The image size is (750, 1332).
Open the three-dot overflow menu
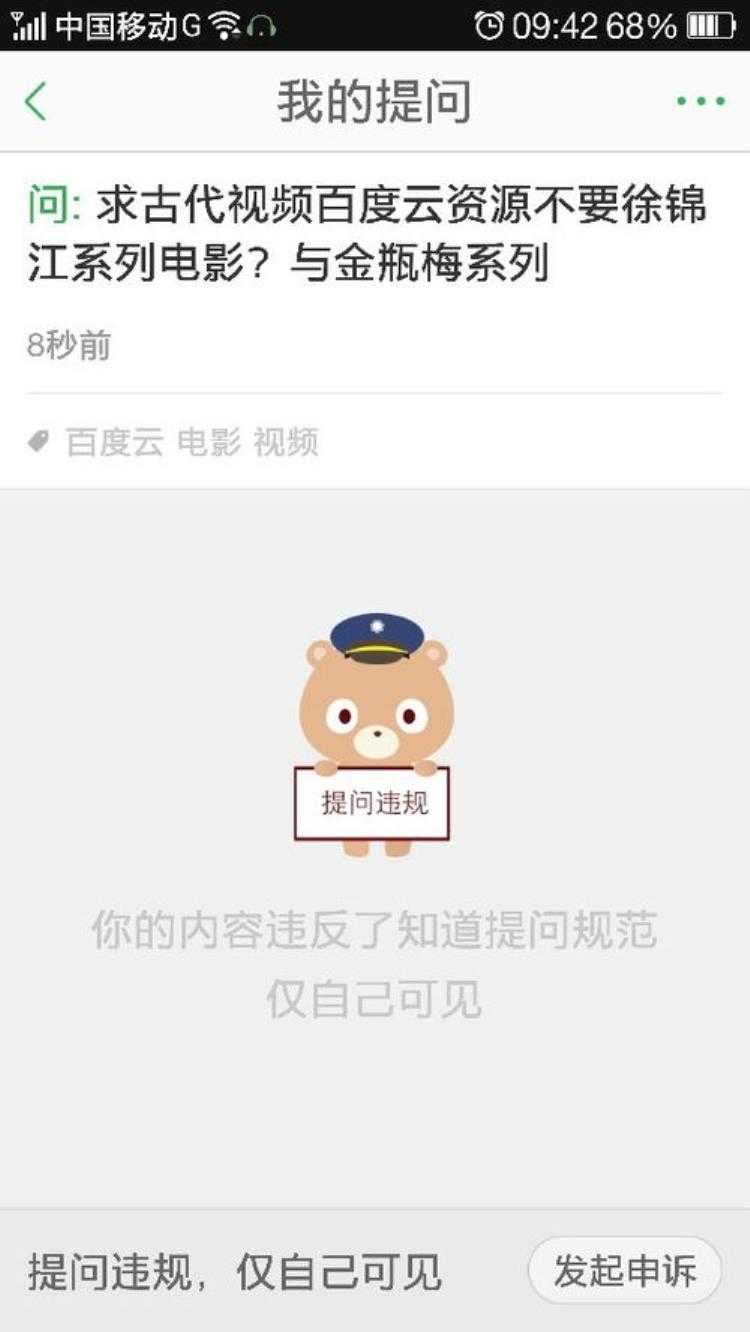[x=700, y=102]
